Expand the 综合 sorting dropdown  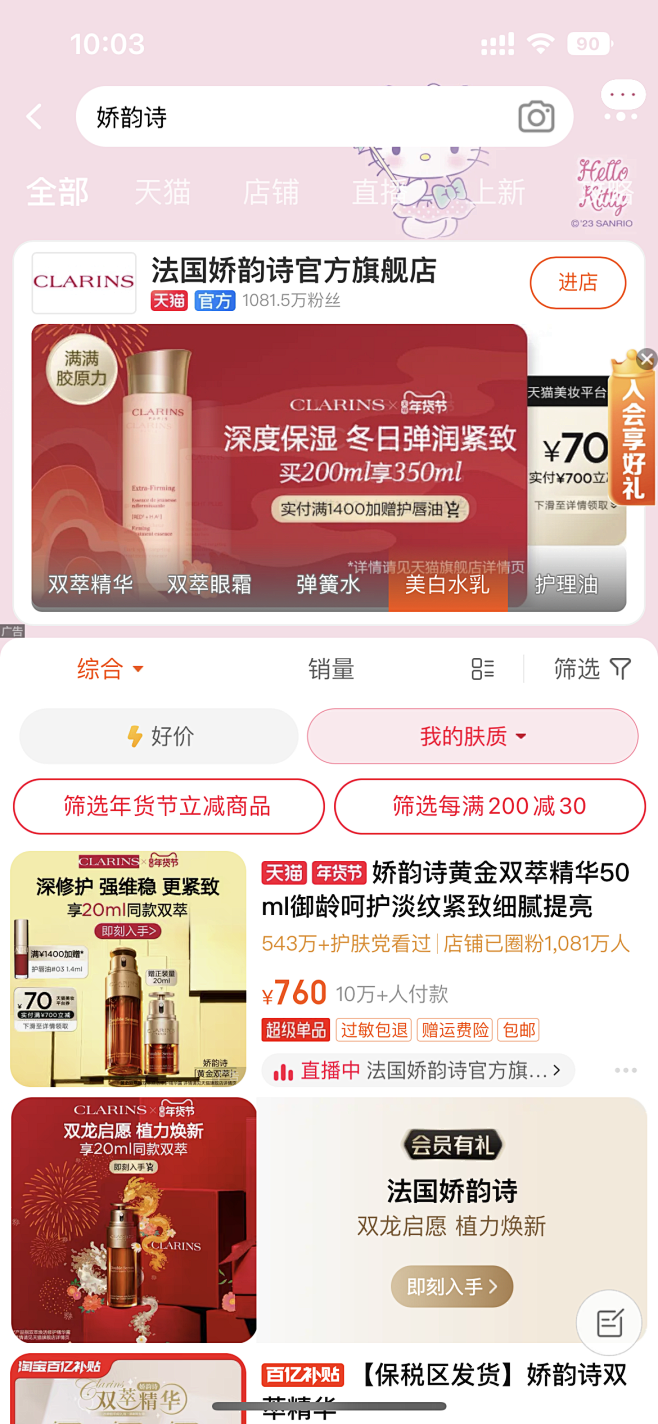pyautogui.click(x=110, y=669)
